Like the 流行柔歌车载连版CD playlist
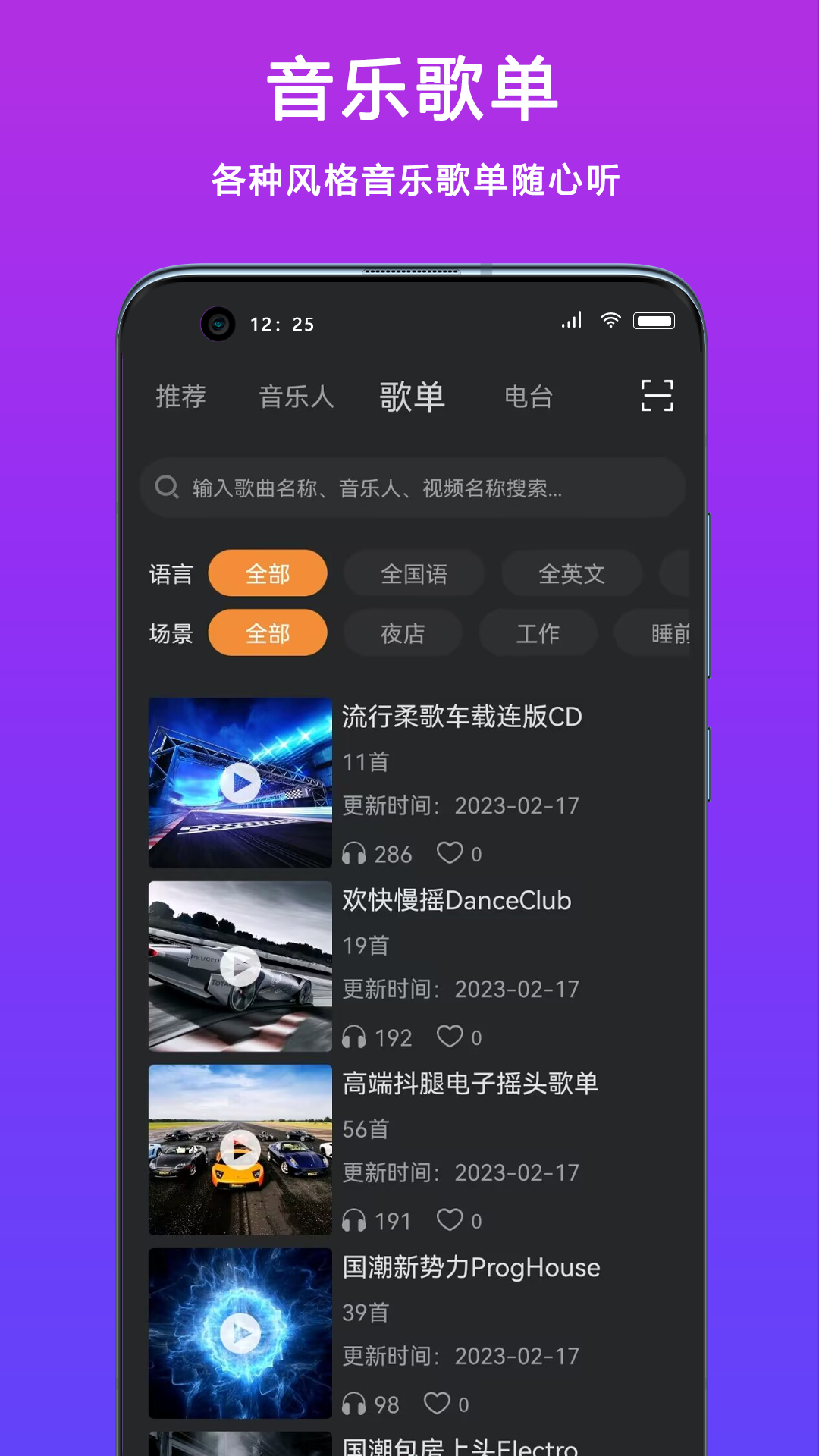819x1456 pixels. (452, 852)
